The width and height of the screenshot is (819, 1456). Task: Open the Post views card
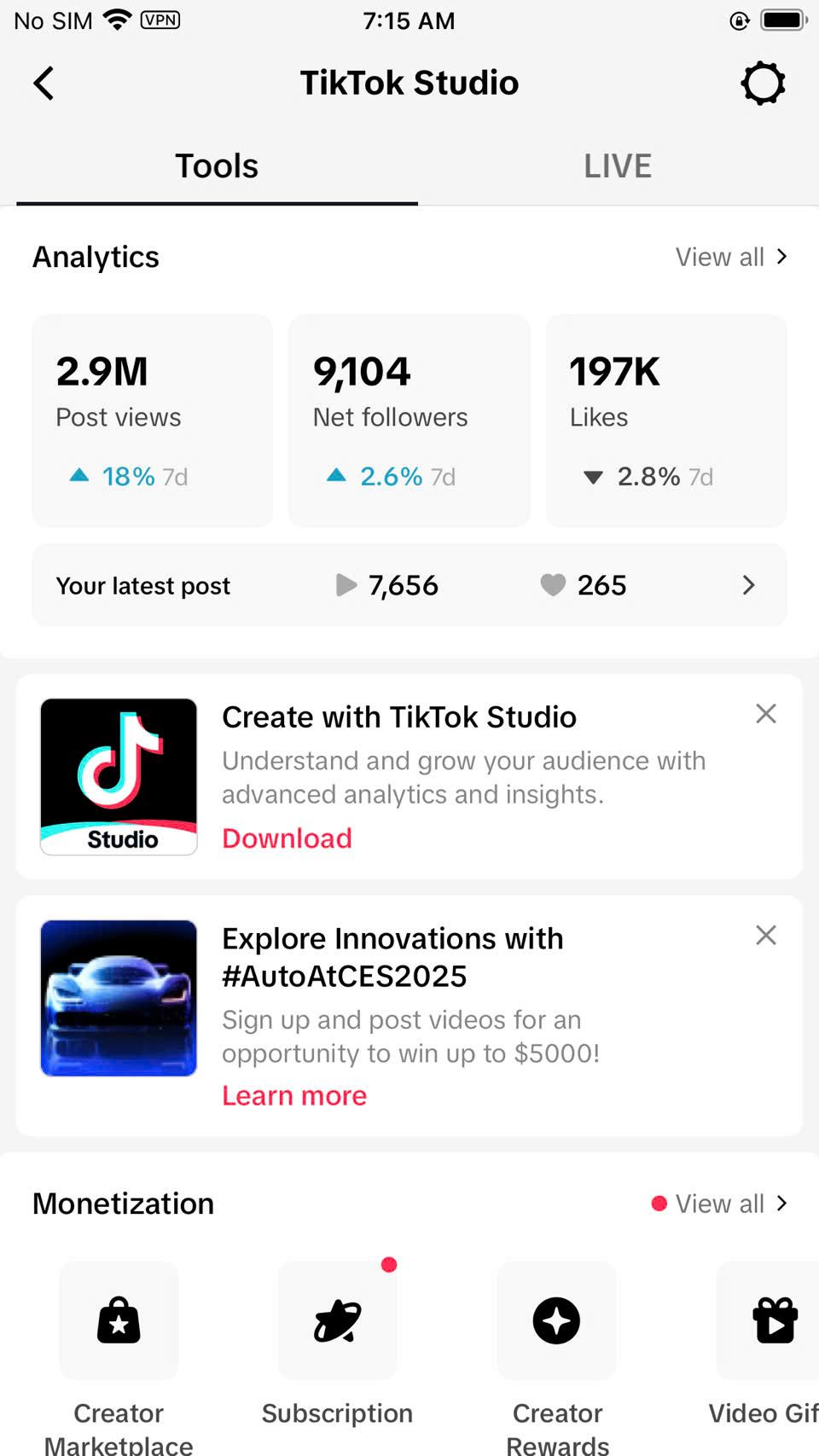pyautogui.click(x=153, y=421)
